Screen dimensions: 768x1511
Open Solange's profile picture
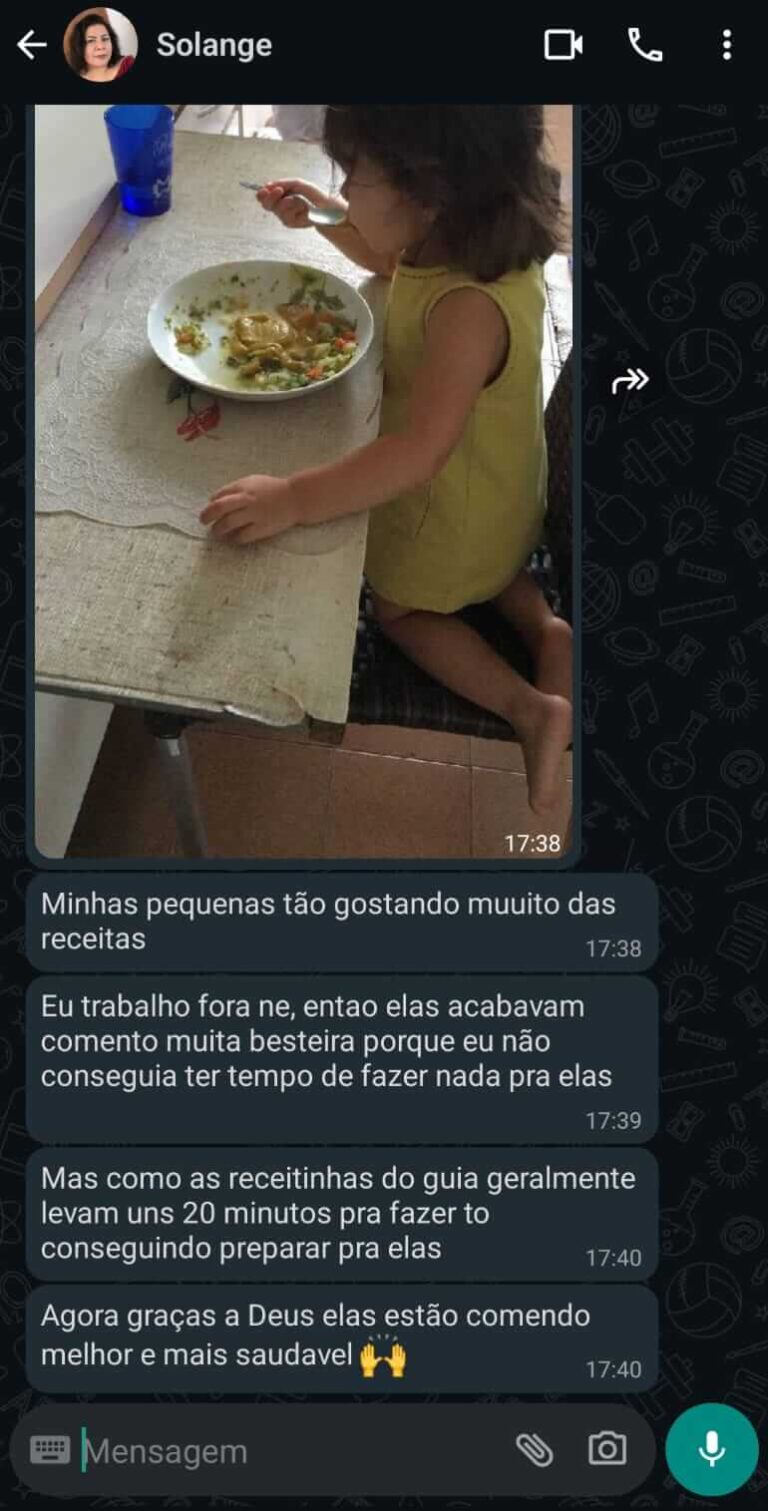pos(97,42)
